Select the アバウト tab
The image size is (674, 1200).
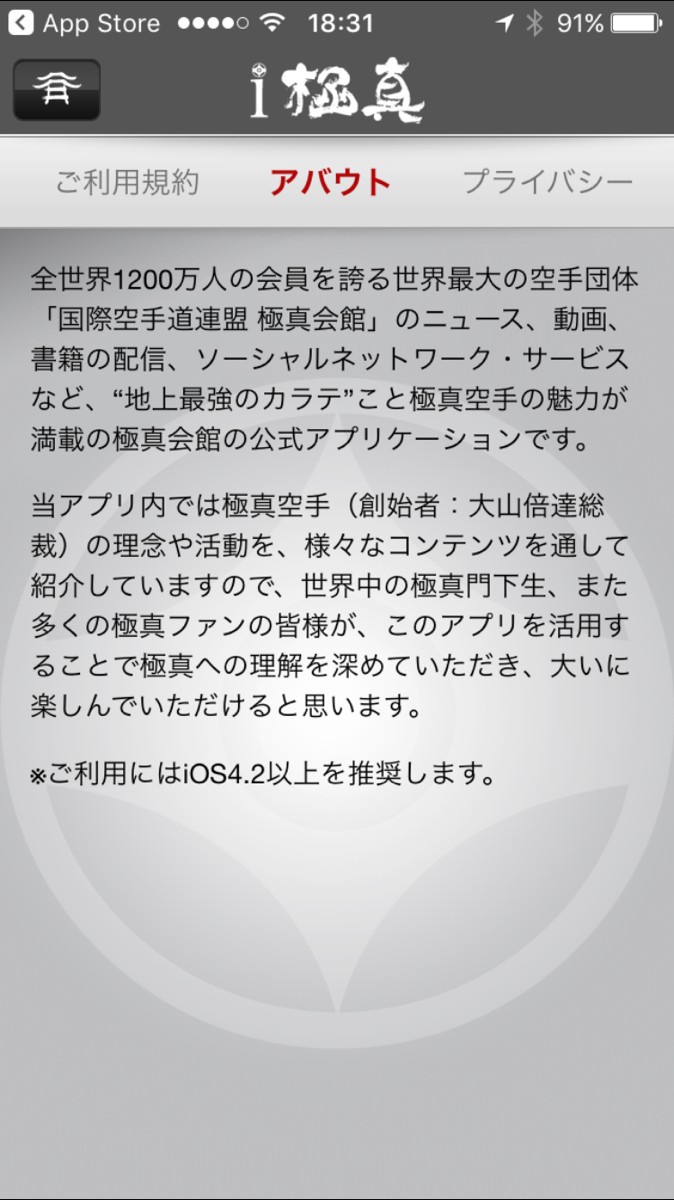tap(330, 183)
